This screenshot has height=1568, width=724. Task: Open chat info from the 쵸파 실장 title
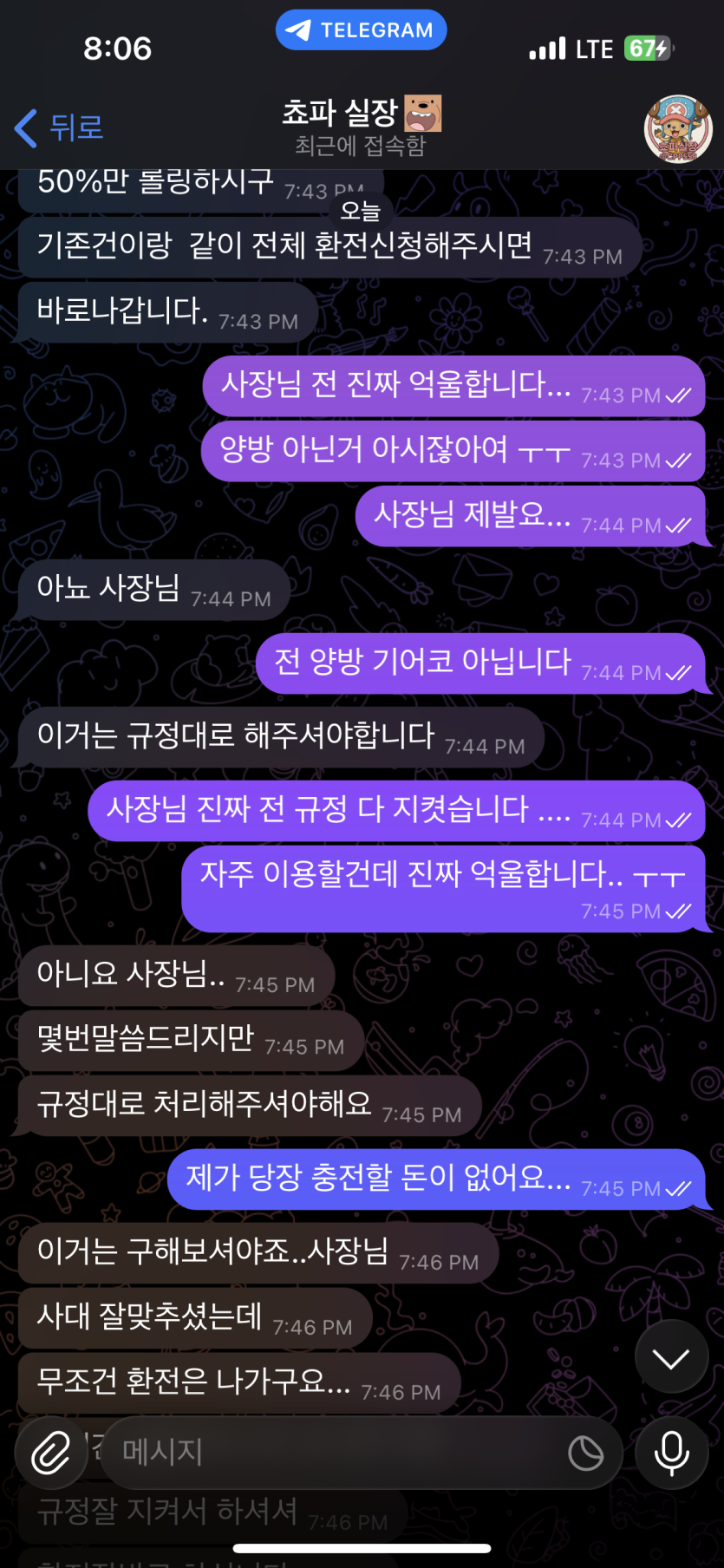(x=361, y=127)
